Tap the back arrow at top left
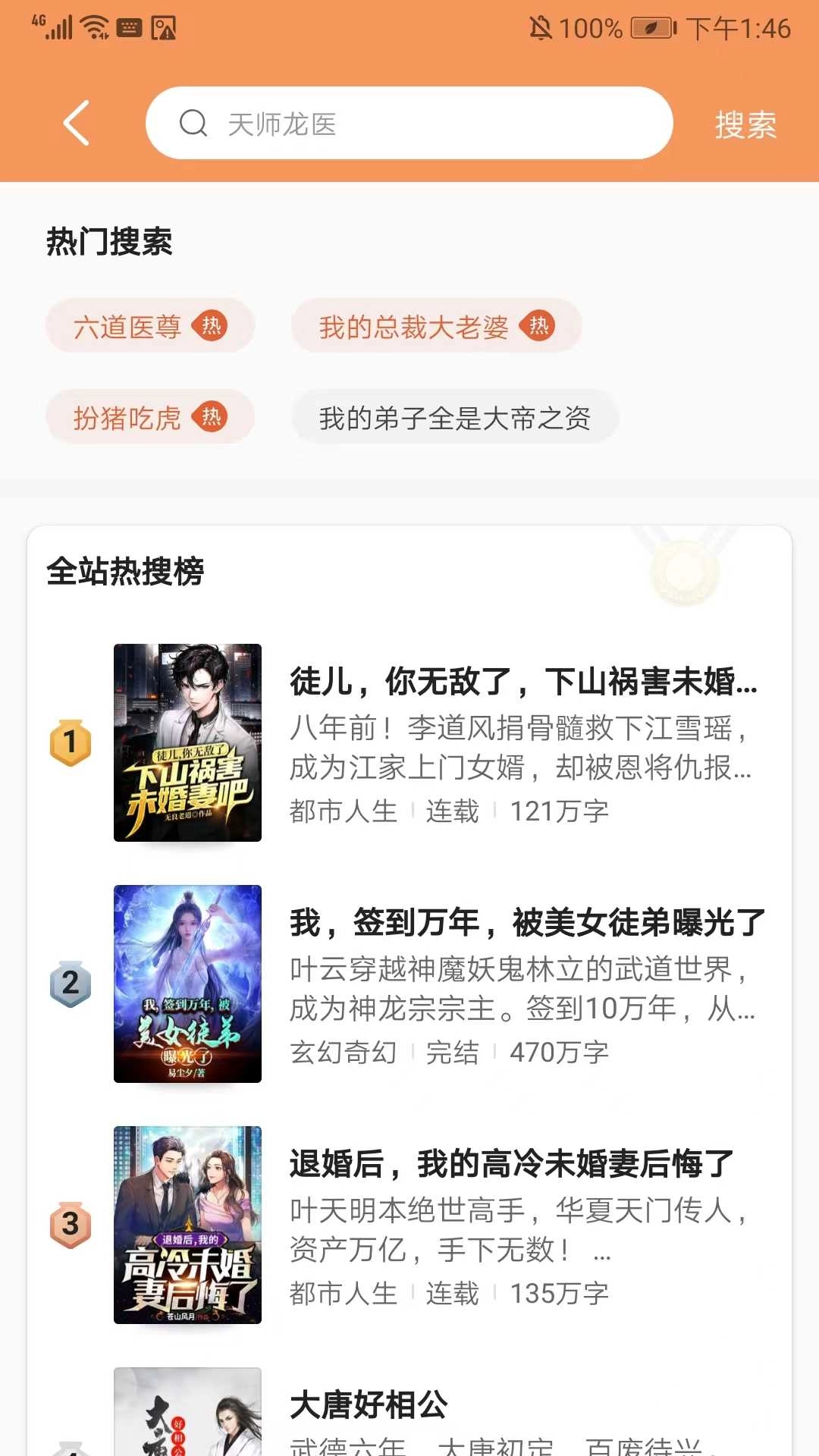 point(75,124)
